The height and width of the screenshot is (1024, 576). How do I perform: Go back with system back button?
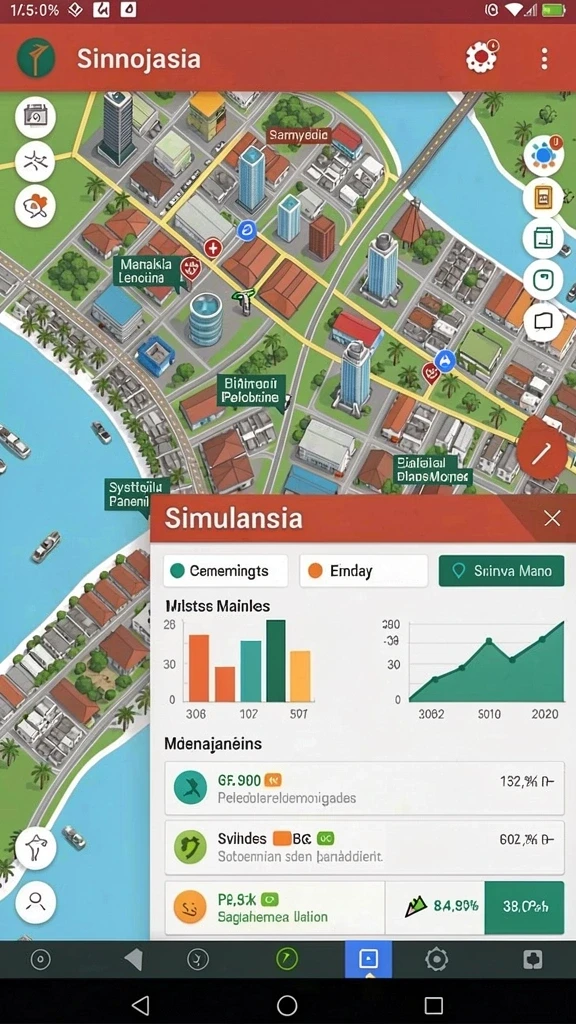(140, 1004)
